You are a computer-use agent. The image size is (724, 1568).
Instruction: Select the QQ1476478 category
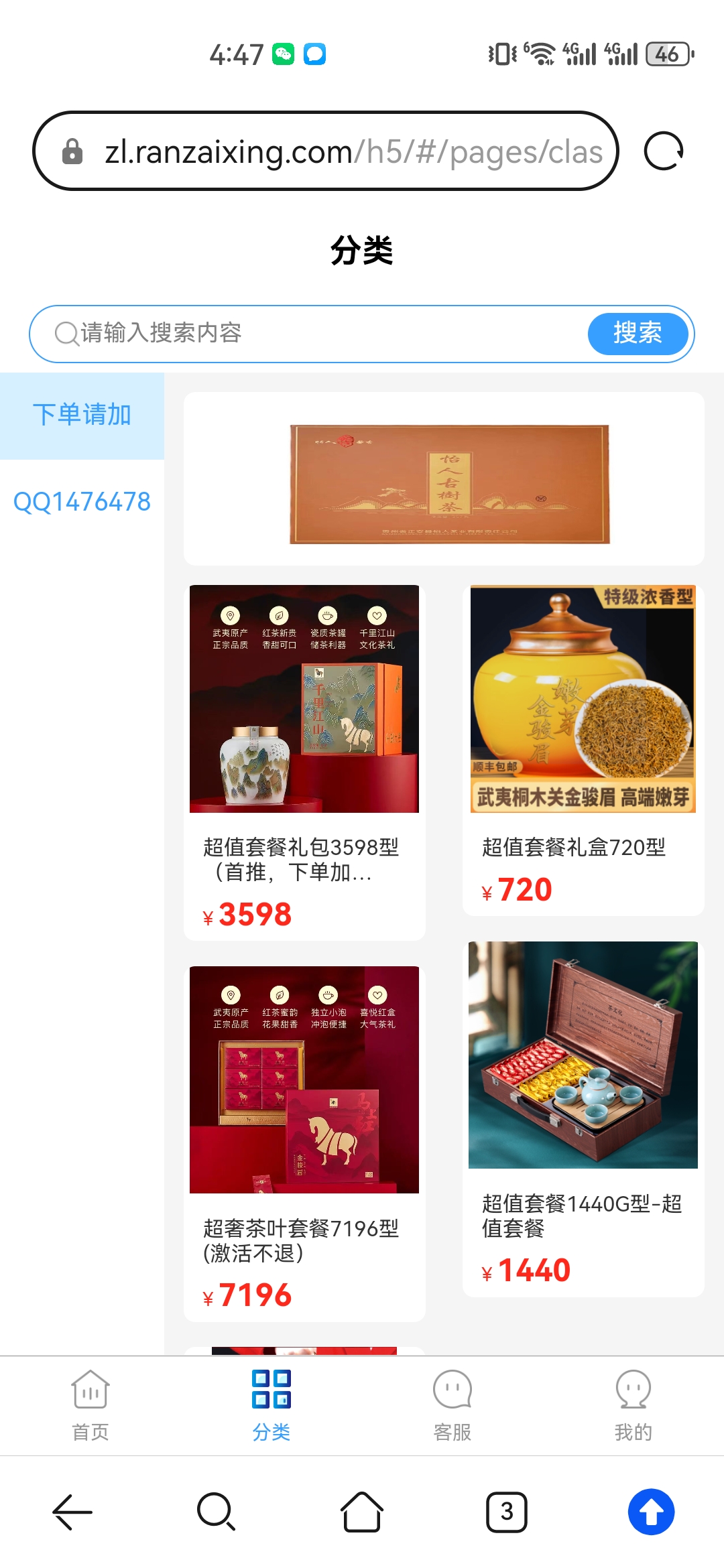[82, 502]
